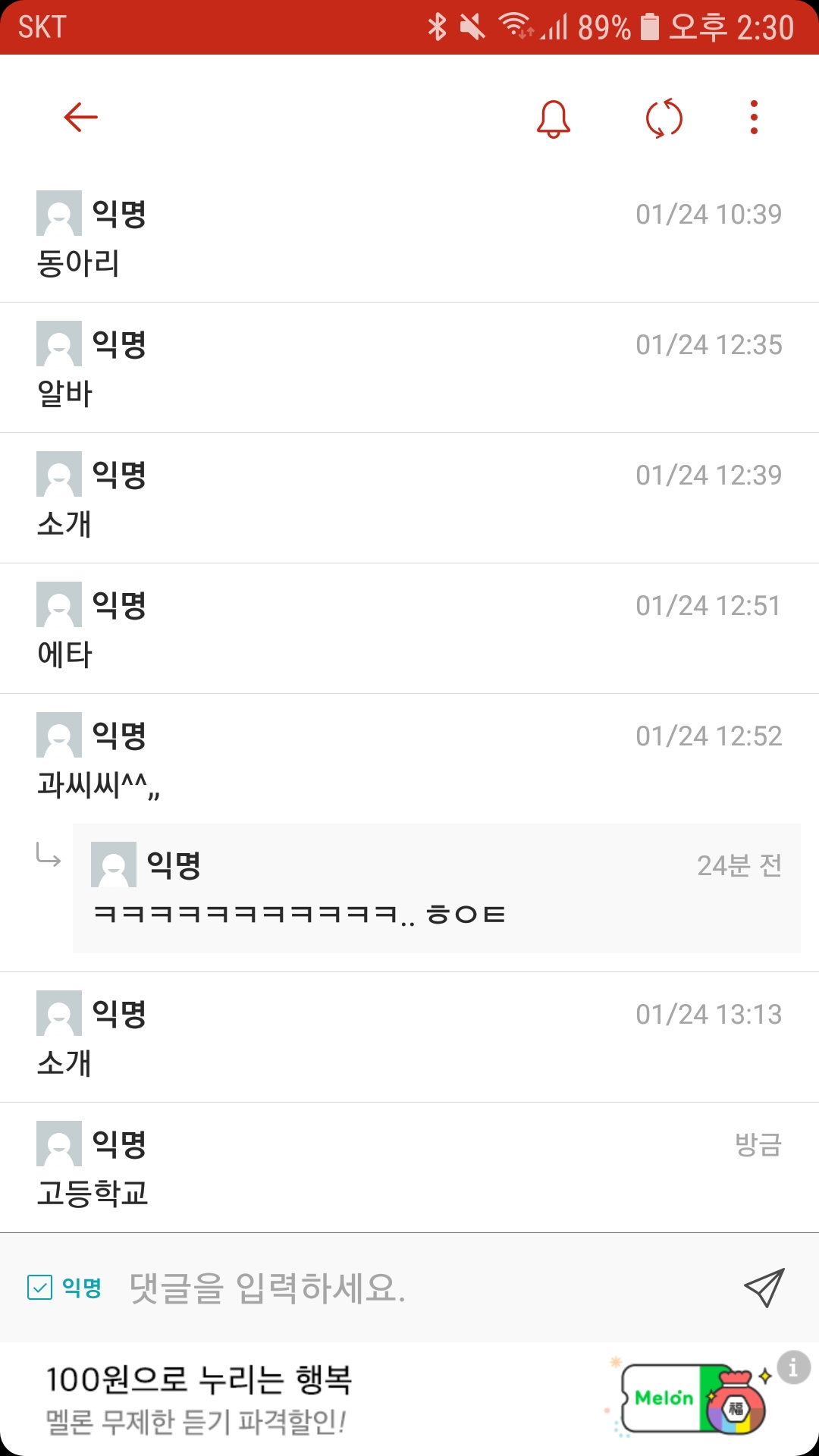Select the comment saying 고등학교
Viewport: 819px width, 1456px height.
pyautogui.click(x=93, y=1194)
